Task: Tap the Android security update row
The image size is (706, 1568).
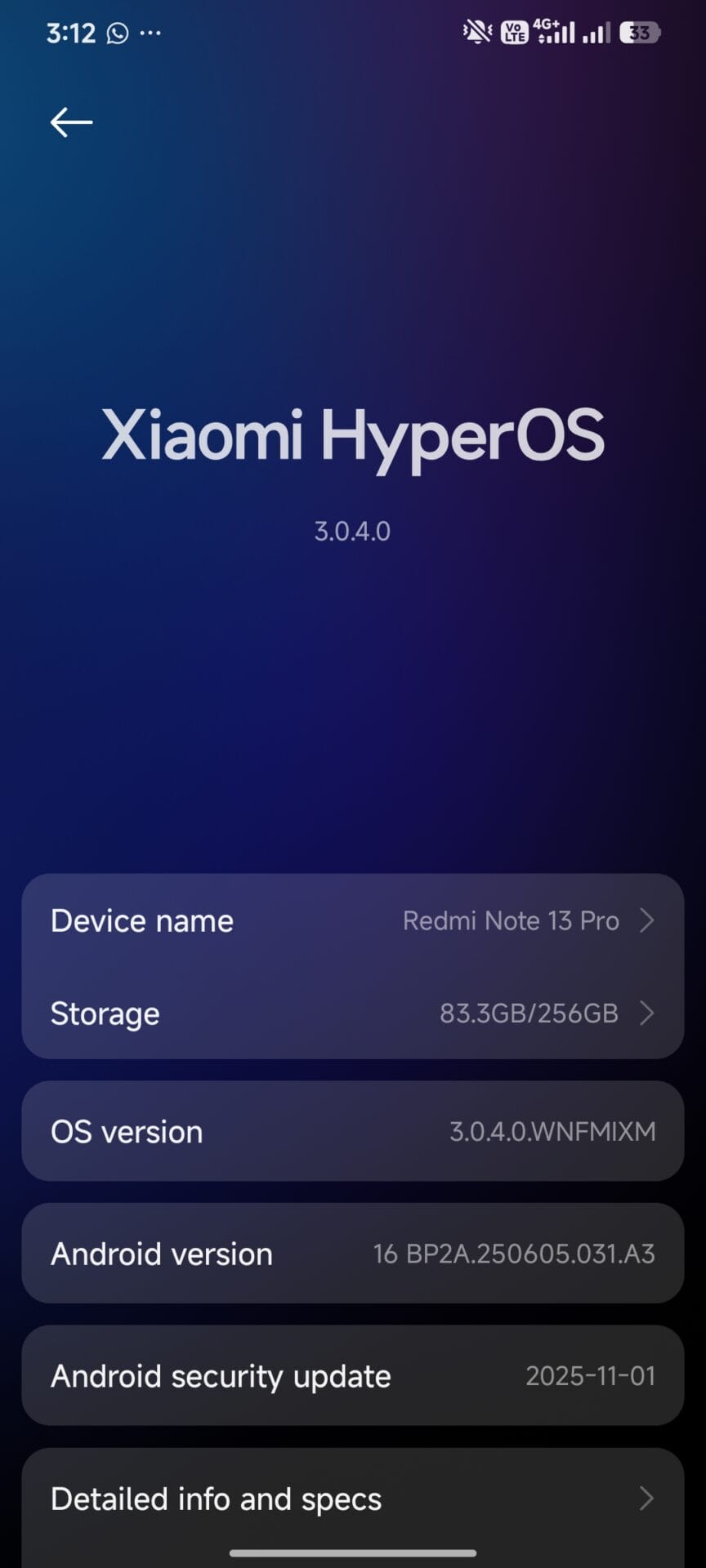Action: [x=352, y=1376]
